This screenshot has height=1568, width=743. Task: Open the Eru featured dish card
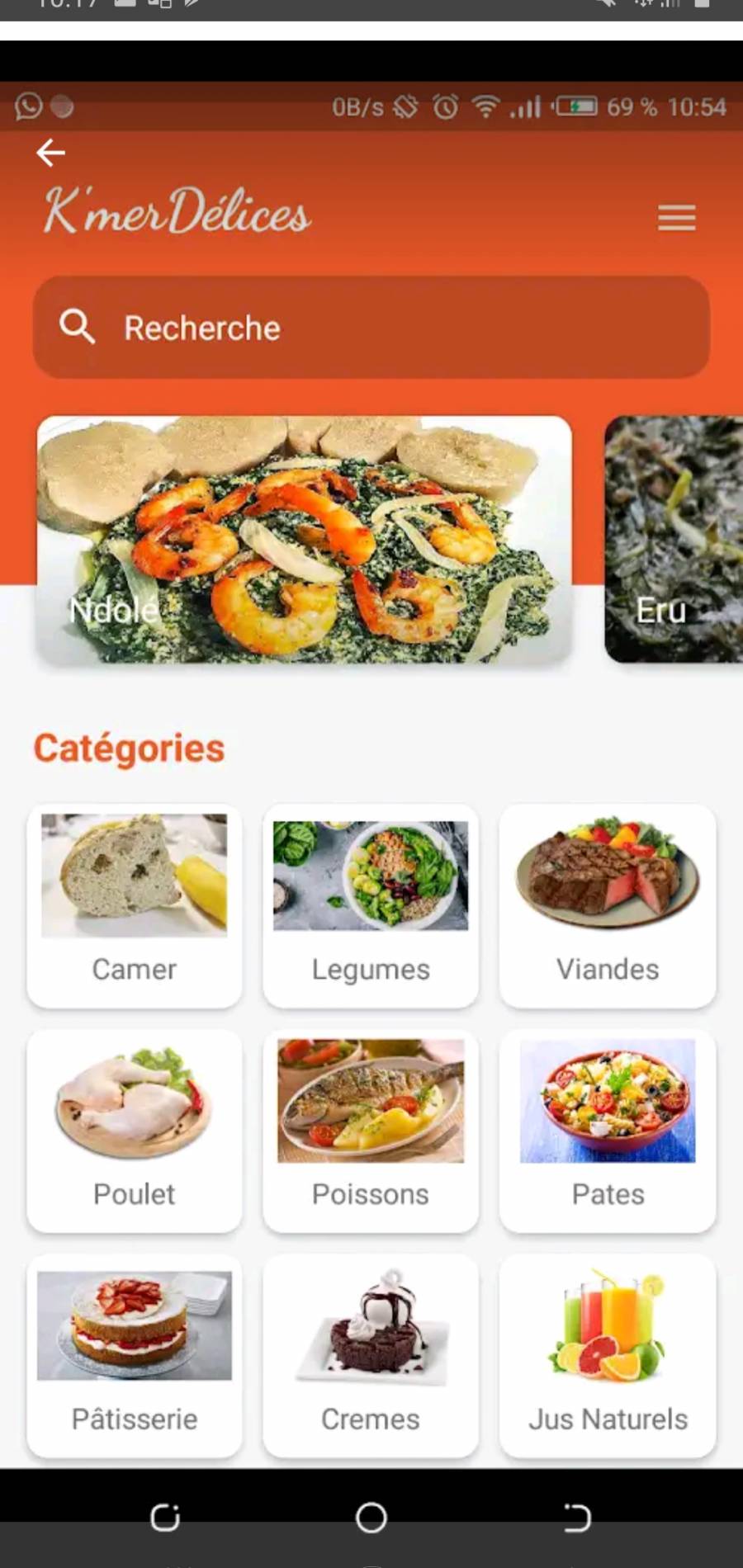(673, 540)
